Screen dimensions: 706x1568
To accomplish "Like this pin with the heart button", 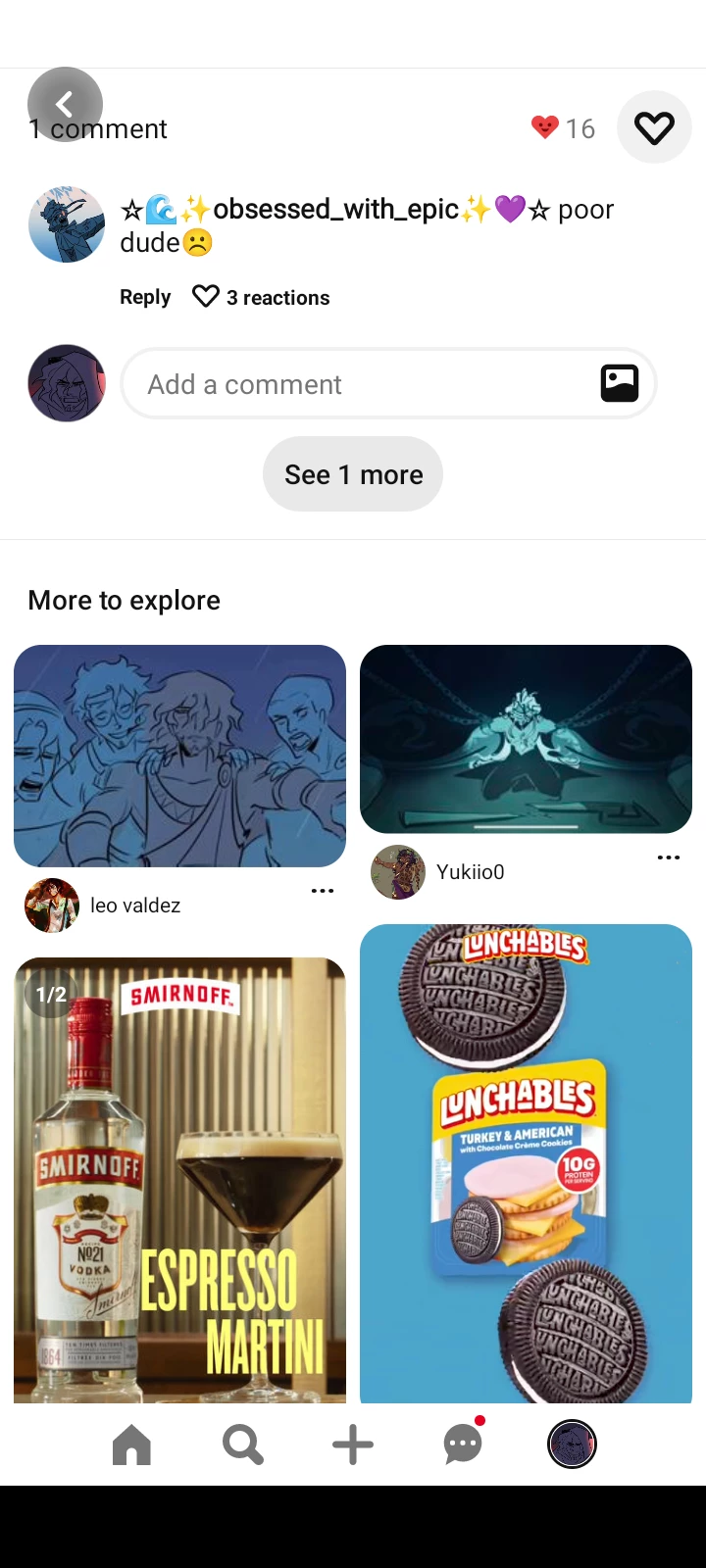I will point(654,127).
